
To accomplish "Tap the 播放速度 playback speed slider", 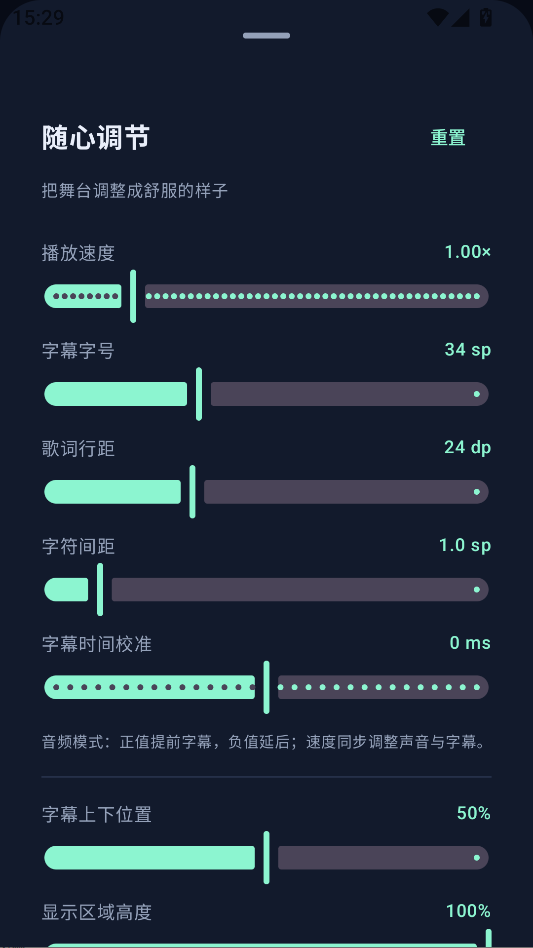I will pos(266,296).
